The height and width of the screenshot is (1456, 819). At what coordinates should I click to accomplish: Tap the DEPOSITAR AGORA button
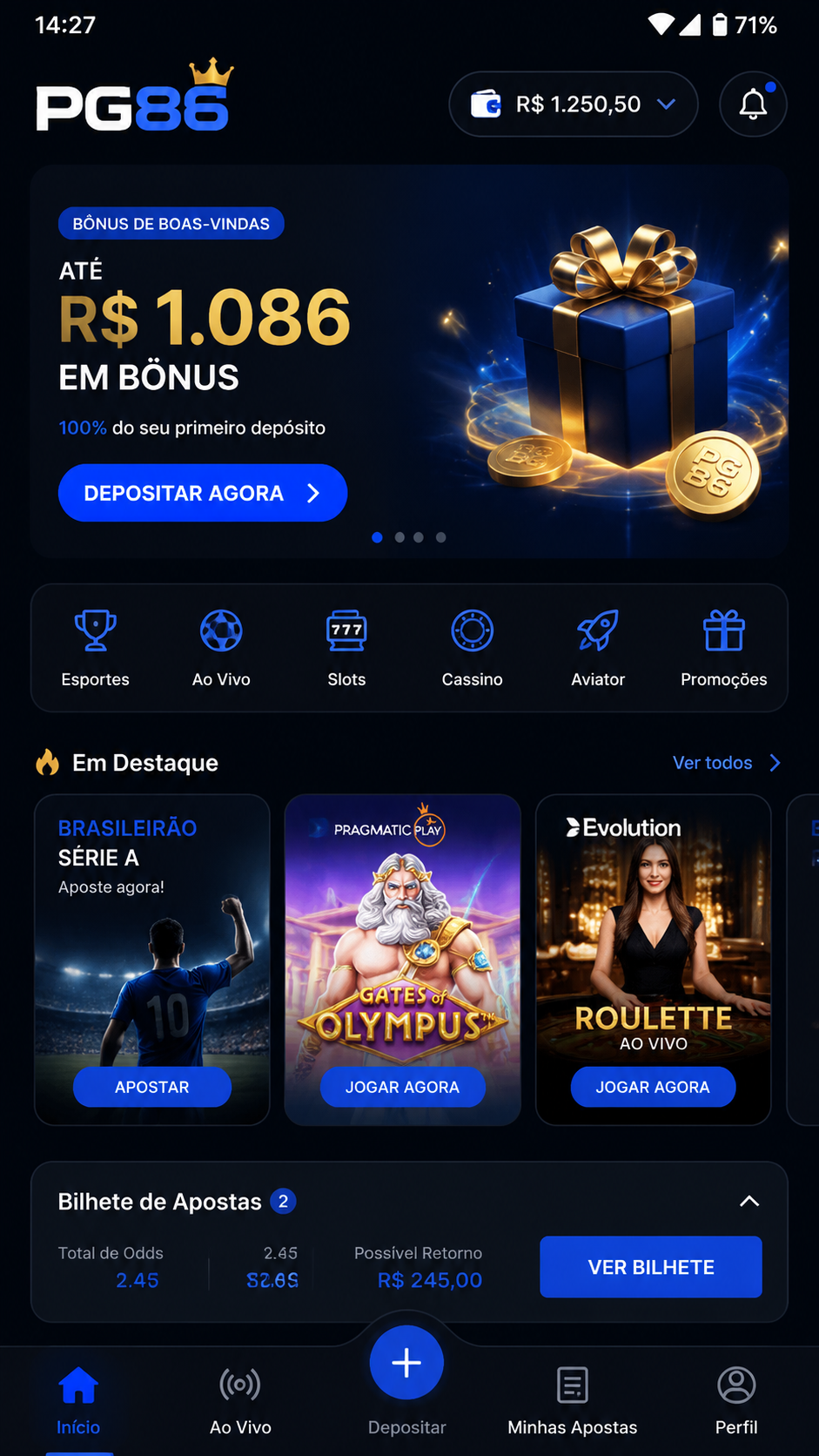203,493
